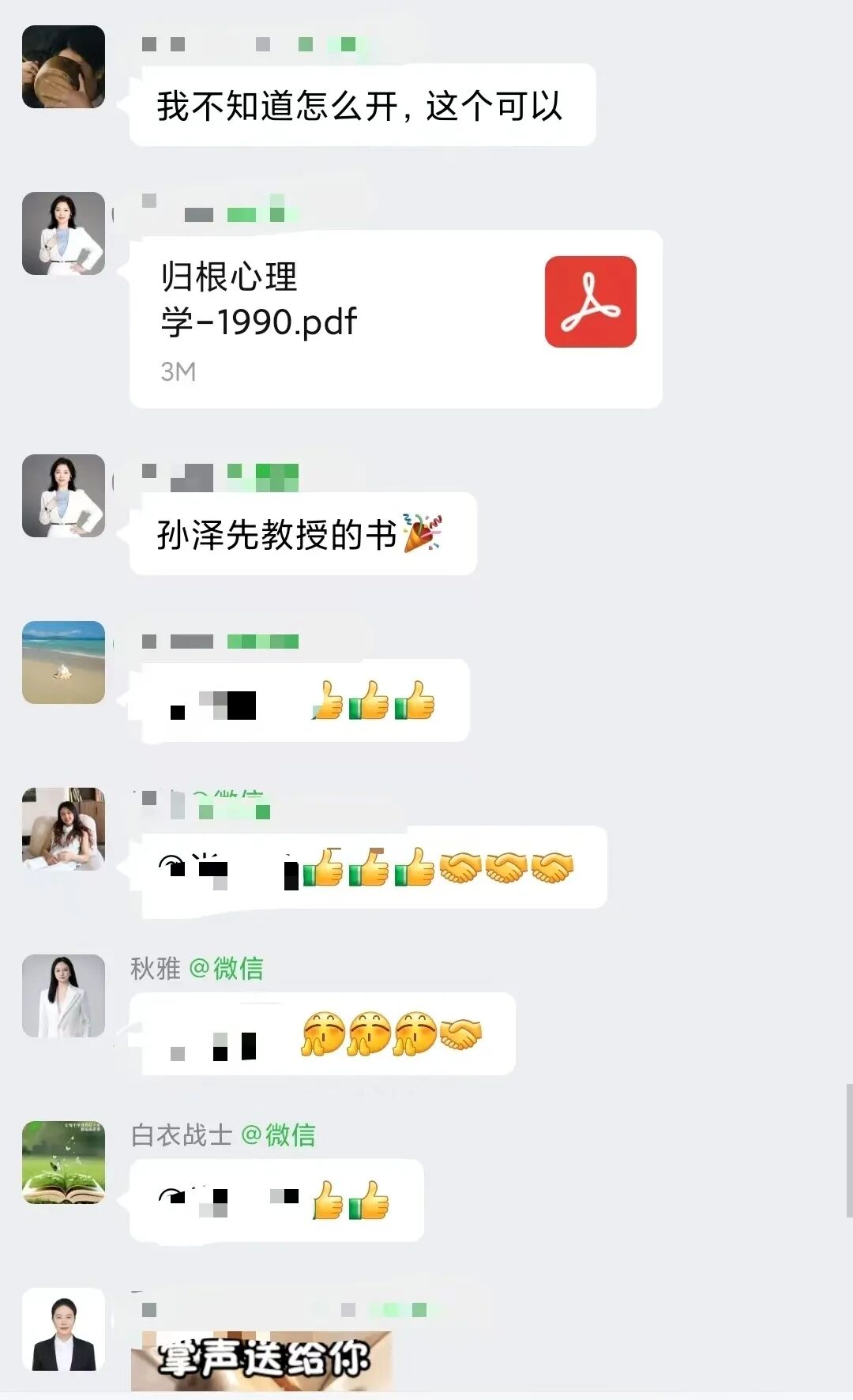Screen dimensions: 853x1400
Task: Open 秋雅's profile avatar
Action: [63, 995]
